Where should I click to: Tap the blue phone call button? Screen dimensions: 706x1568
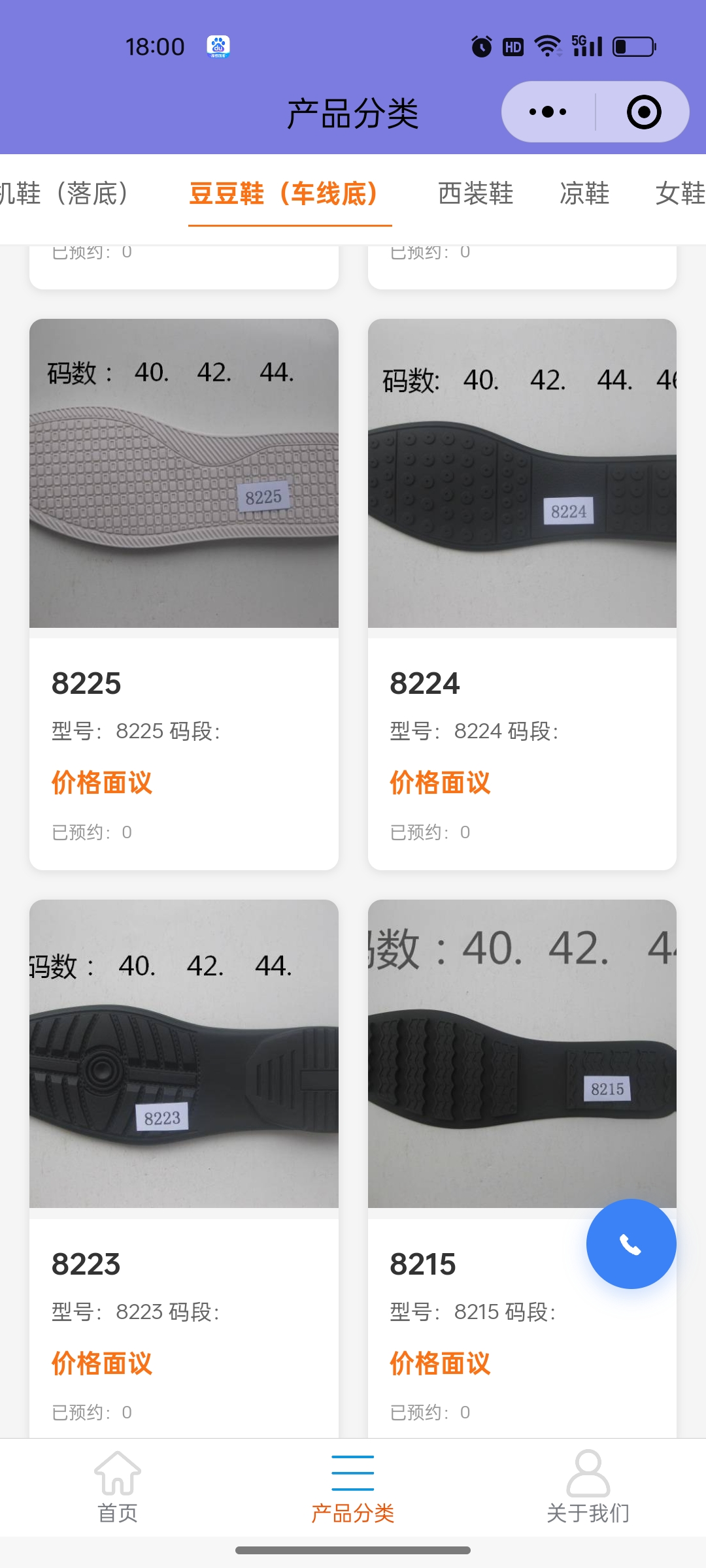[x=631, y=1244]
